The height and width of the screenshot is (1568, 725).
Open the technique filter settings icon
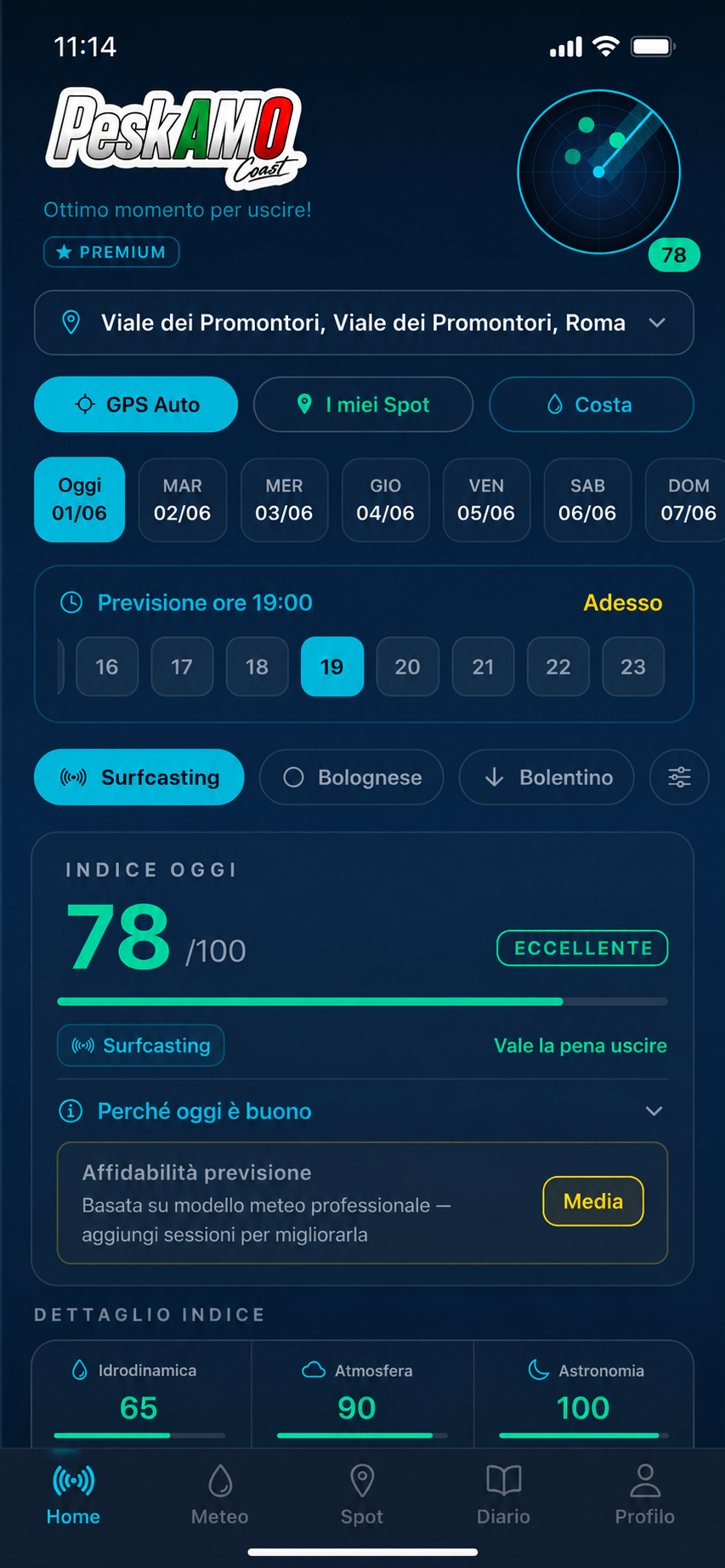[x=679, y=777]
